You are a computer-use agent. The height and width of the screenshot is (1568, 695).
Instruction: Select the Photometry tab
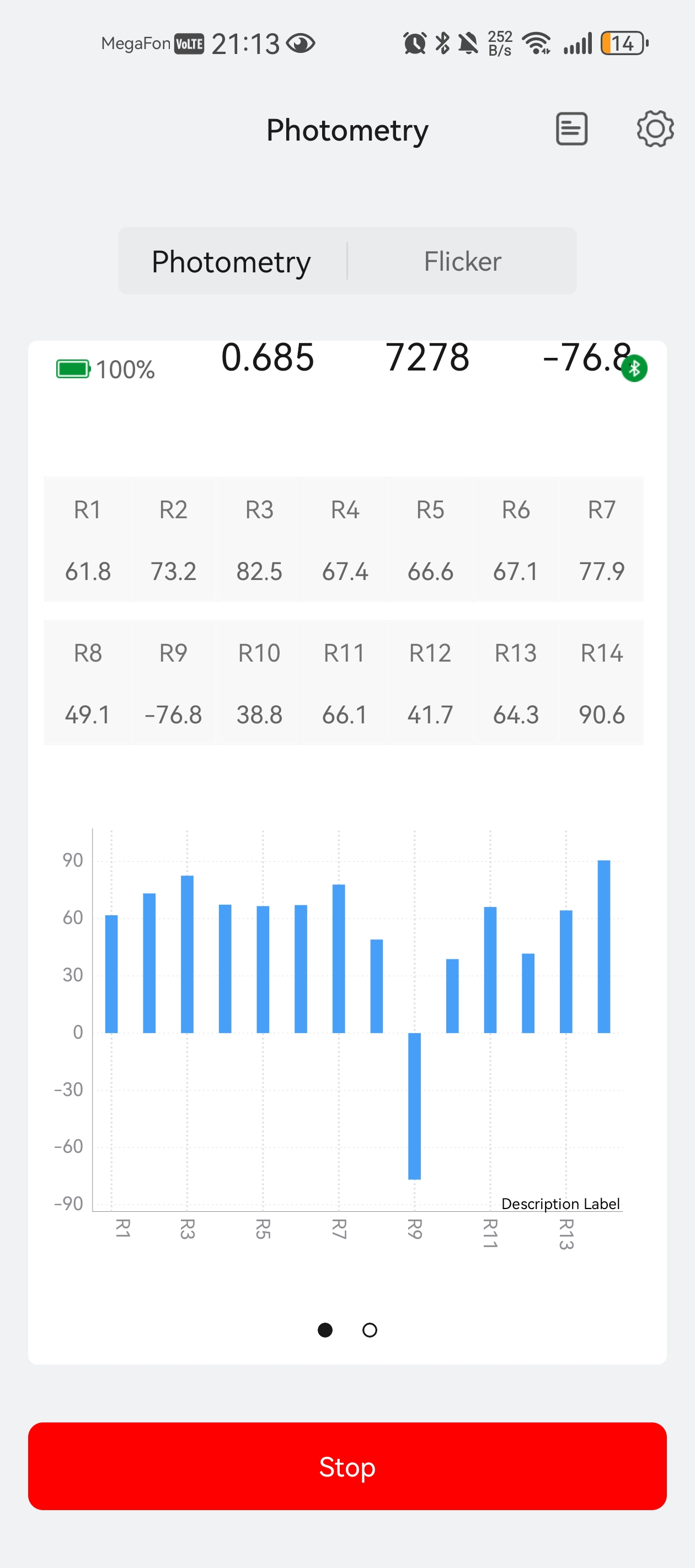tap(232, 262)
